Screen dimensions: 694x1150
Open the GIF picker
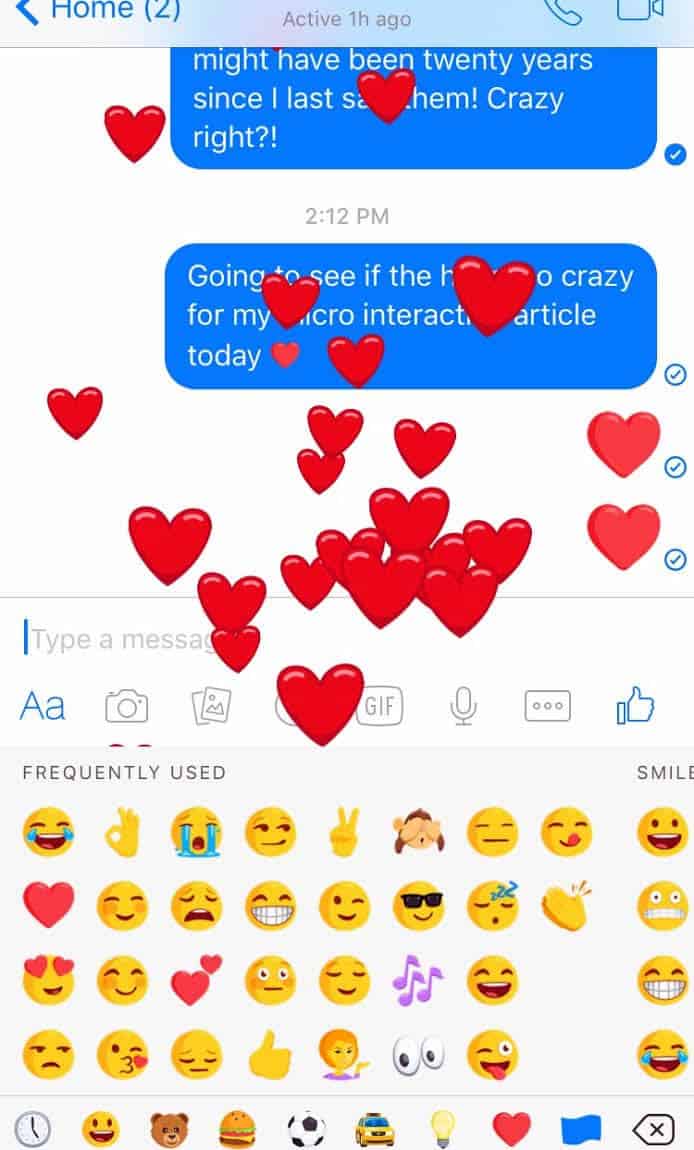380,706
